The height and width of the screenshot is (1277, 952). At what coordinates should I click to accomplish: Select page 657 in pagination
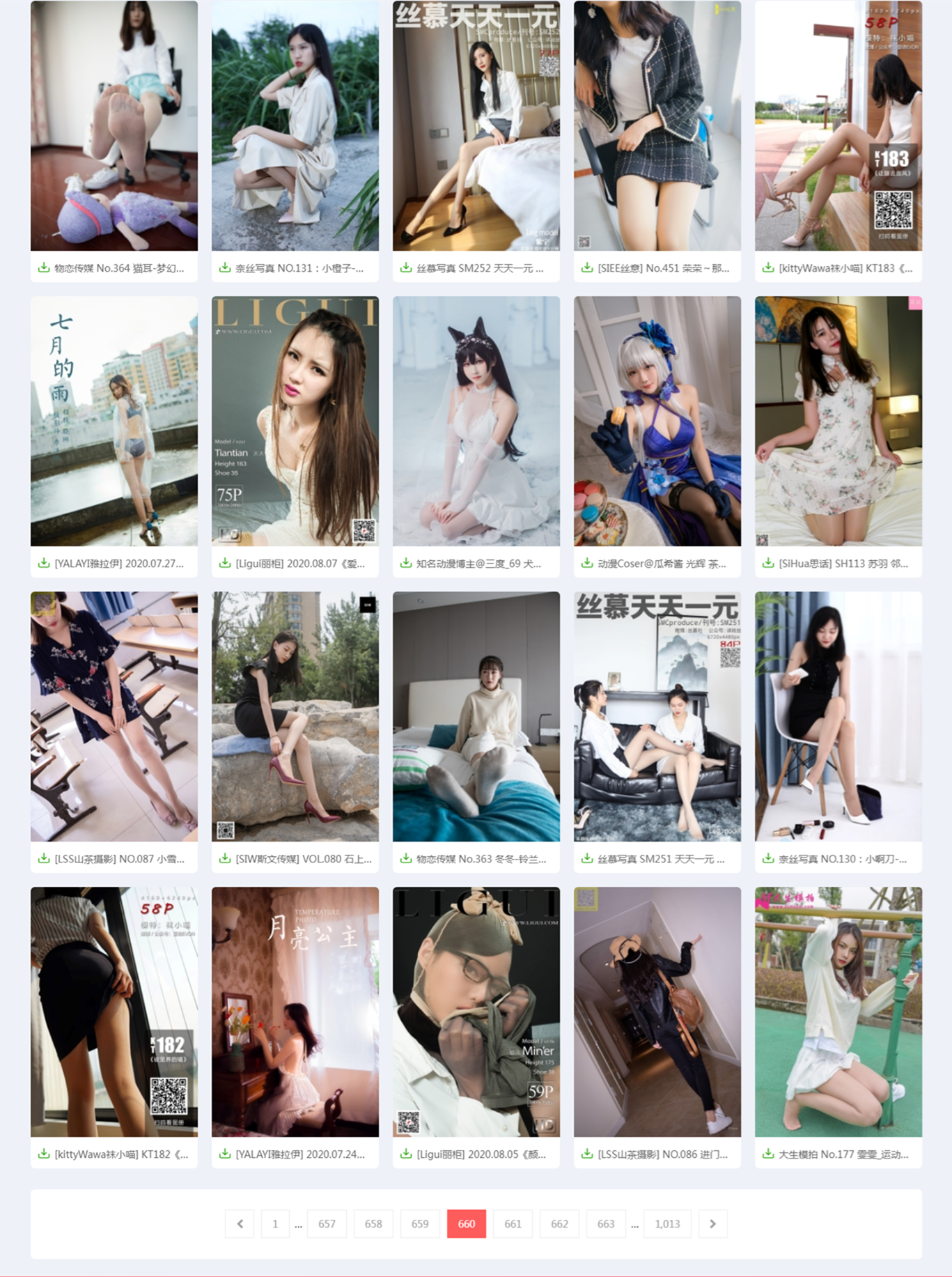pos(327,1223)
